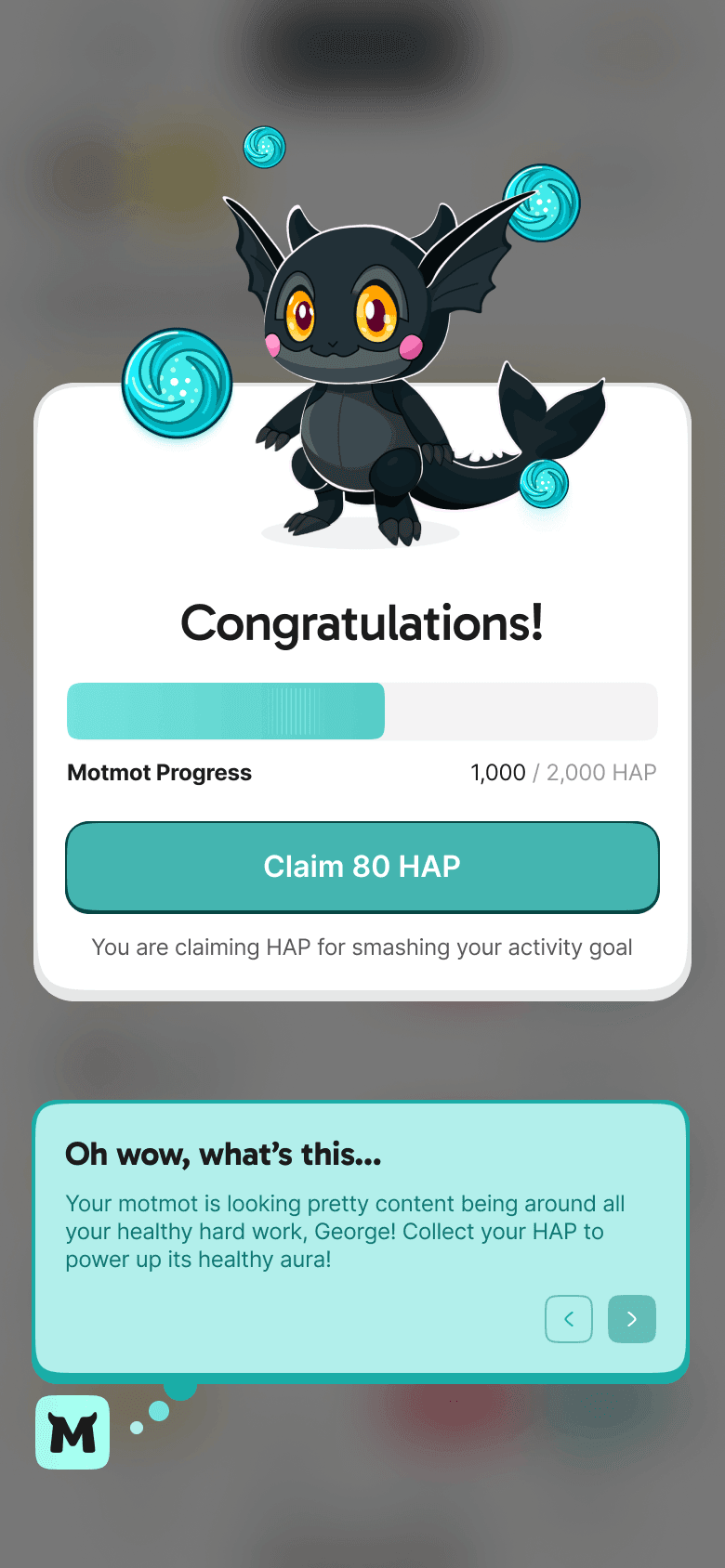Claim 80 HAP reward
This screenshot has height=1568, width=725.
click(x=362, y=867)
